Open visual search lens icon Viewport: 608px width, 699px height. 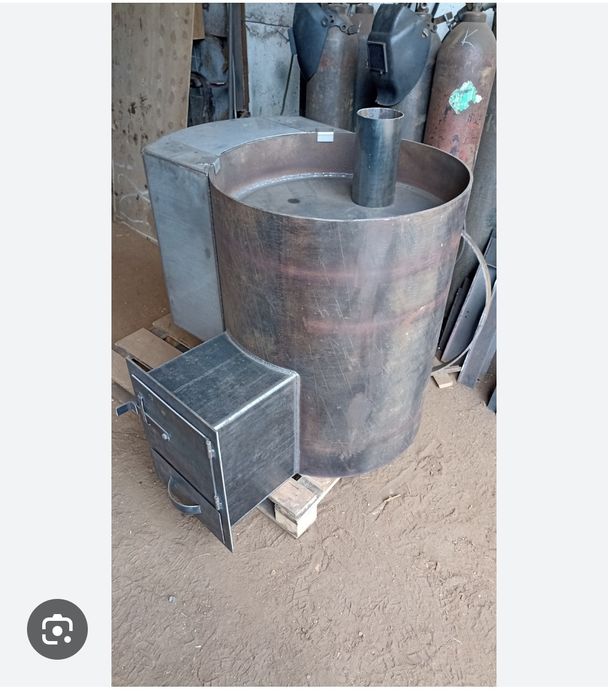coord(57,629)
